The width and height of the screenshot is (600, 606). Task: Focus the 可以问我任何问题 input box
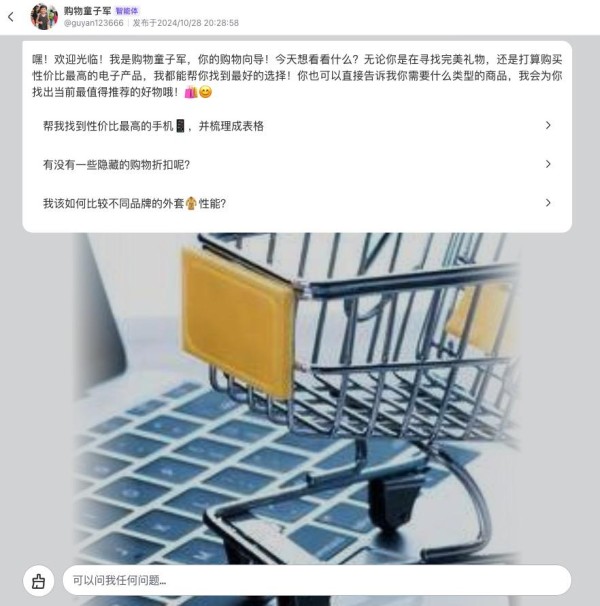coord(316,580)
